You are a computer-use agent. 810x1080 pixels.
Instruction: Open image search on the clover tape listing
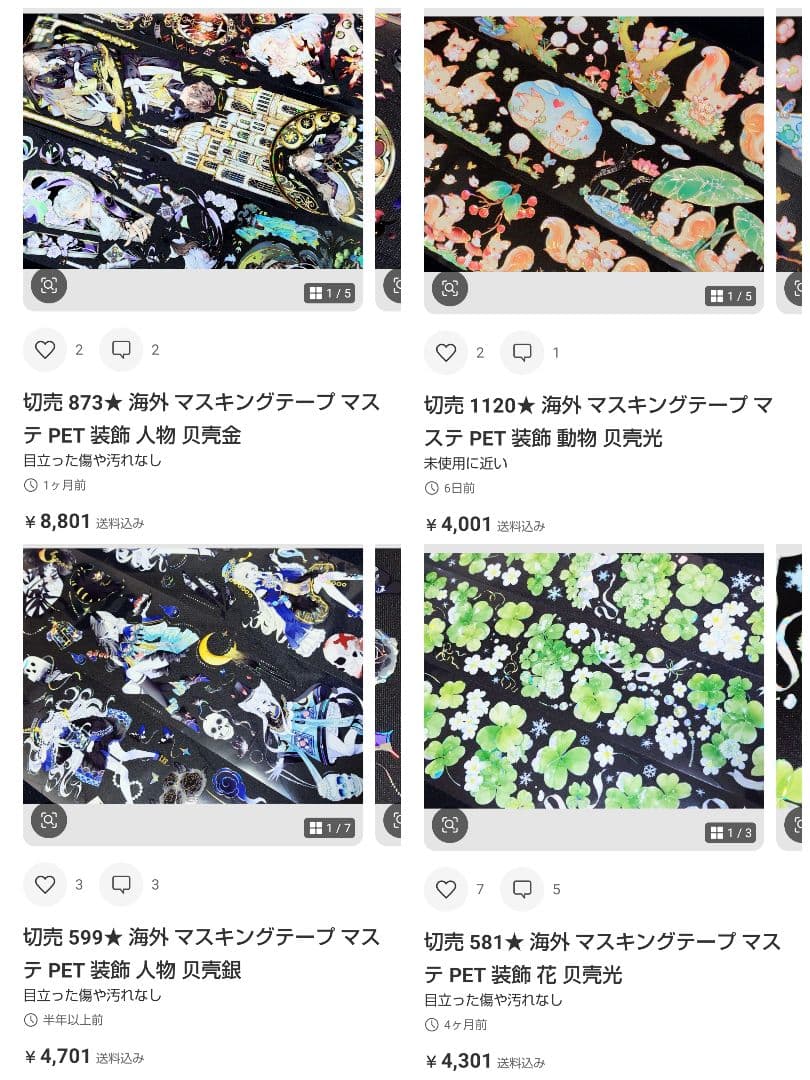tap(450, 824)
